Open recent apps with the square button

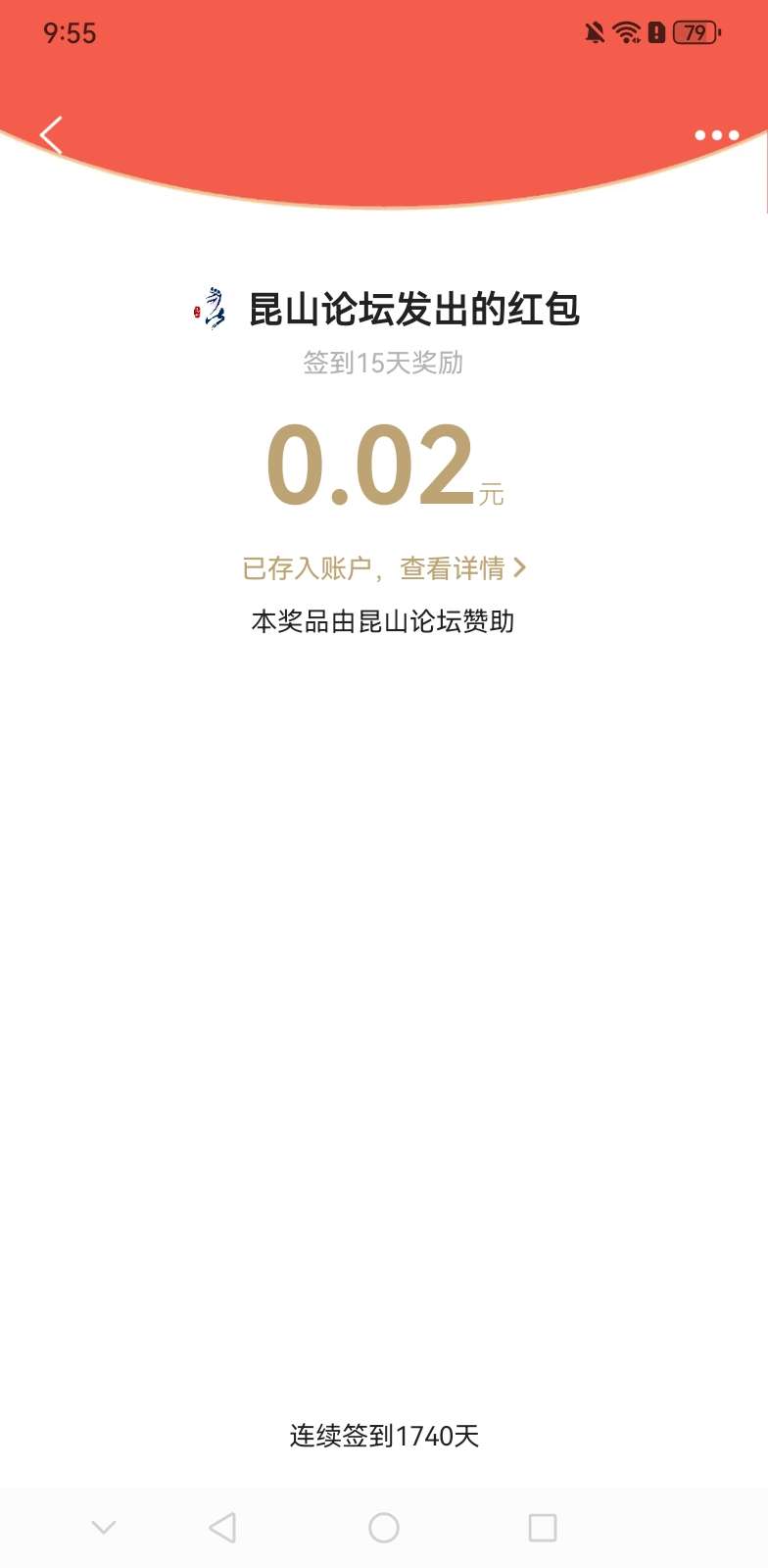pyautogui.click(x=542, y=1527)
